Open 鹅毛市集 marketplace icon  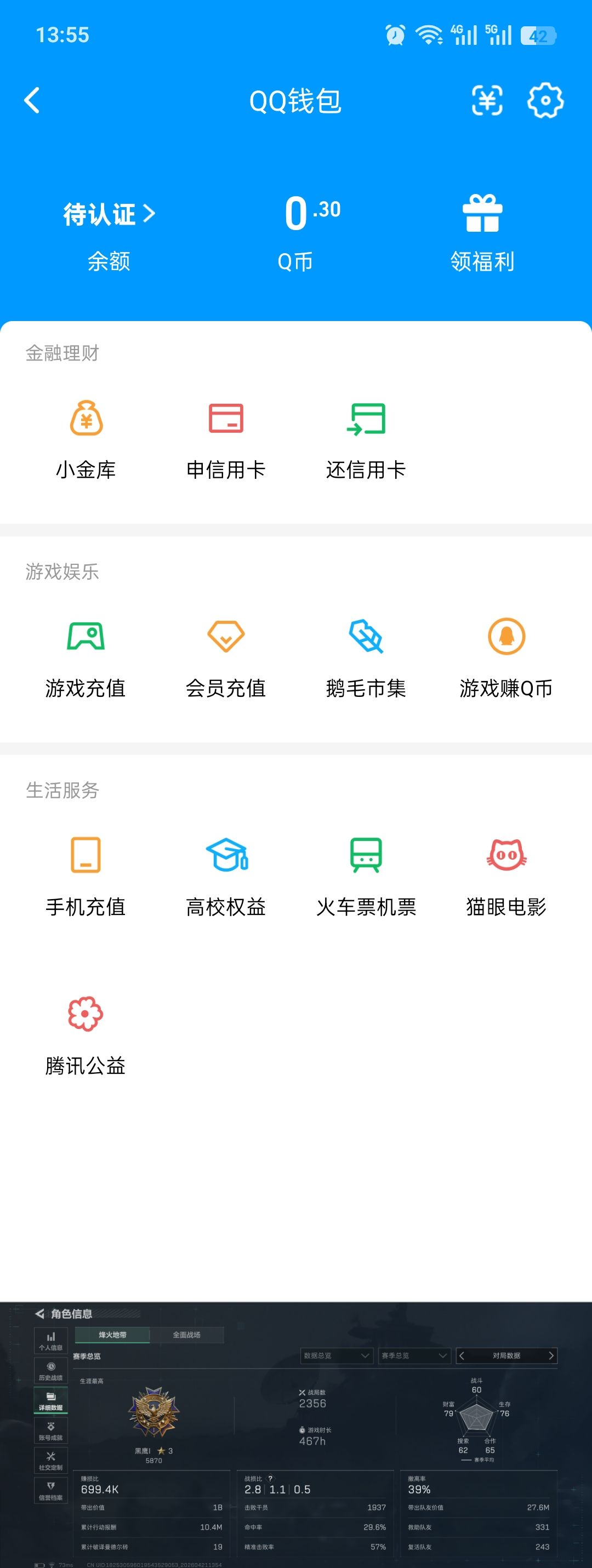tap(366, 637)
